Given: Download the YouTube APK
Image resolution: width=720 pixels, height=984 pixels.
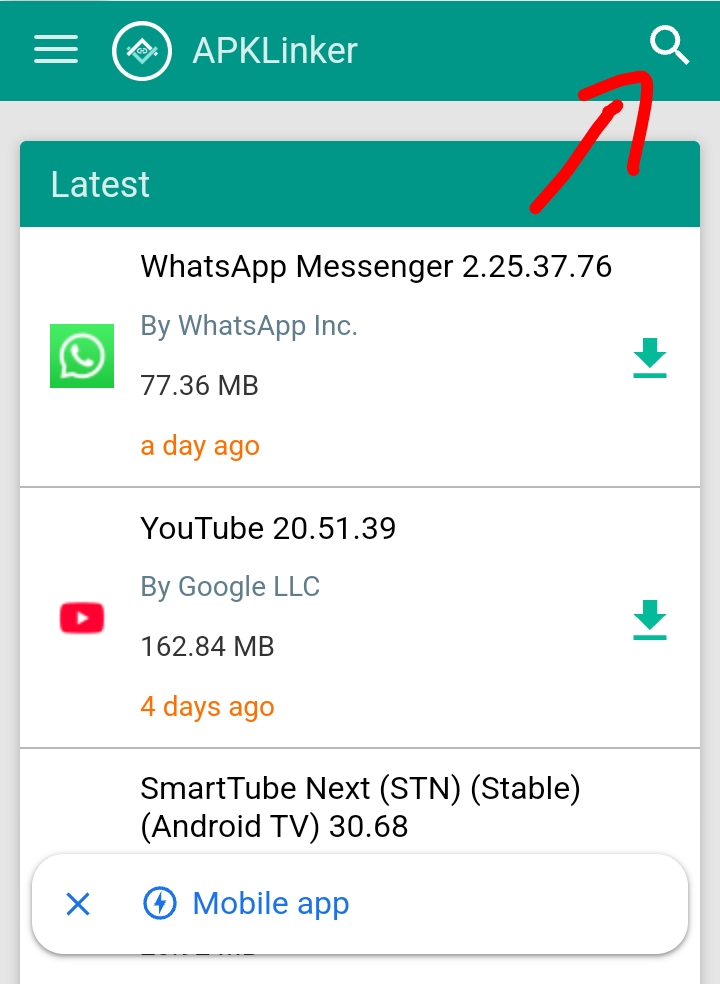Looking at the screenshot, I should pyautogui.click(x=650, y=619).
